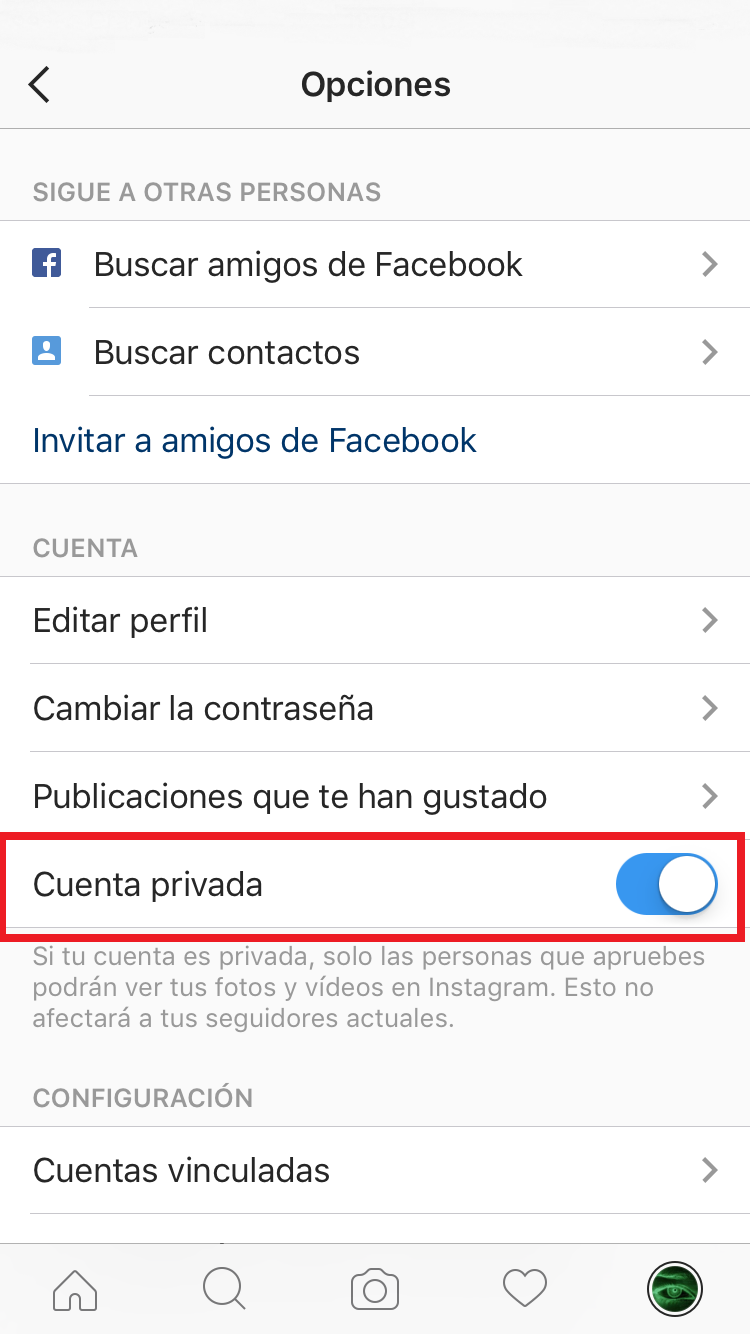750x1334 pixels.
Task: Open Buscar contactos
Action: 375,352
